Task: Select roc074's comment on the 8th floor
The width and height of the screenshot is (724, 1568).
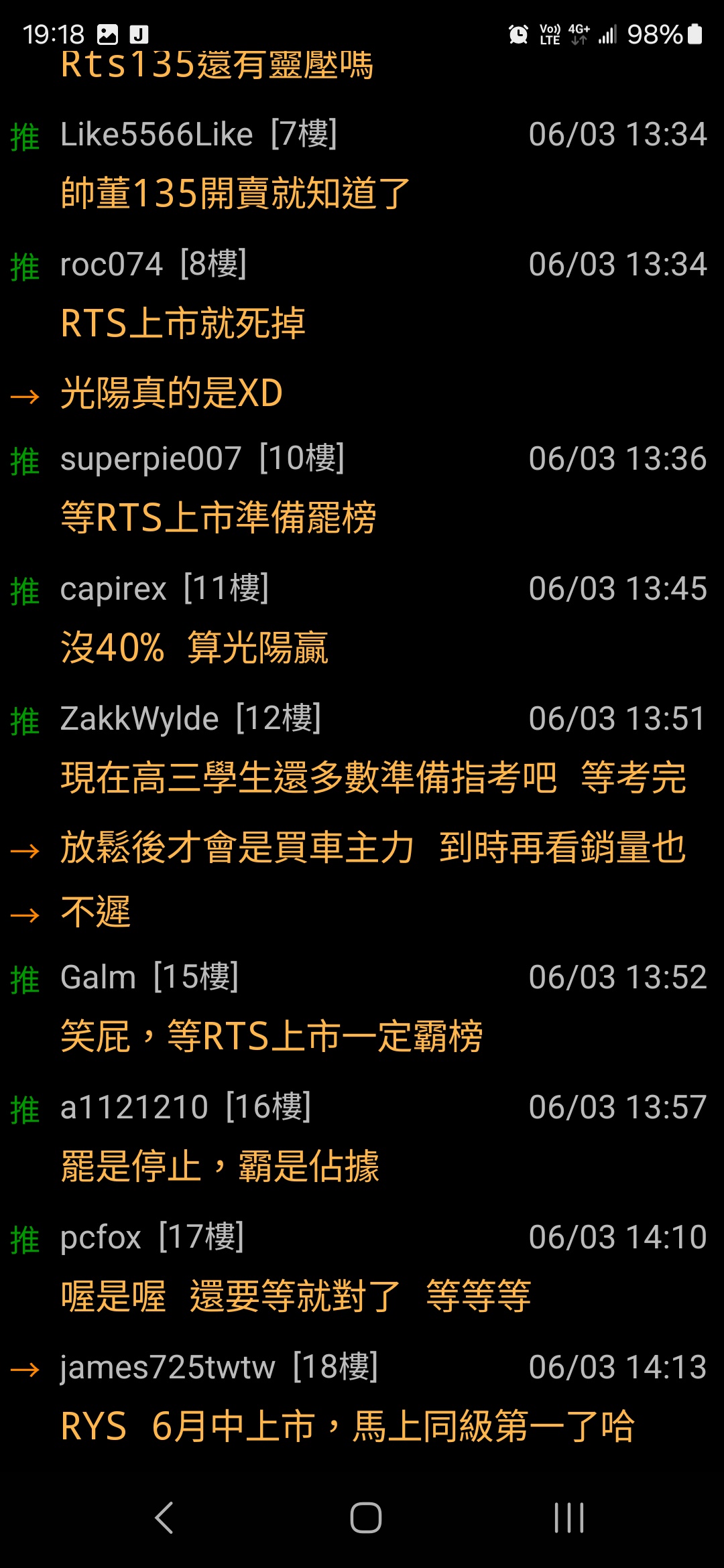Action: coord(362,328)
